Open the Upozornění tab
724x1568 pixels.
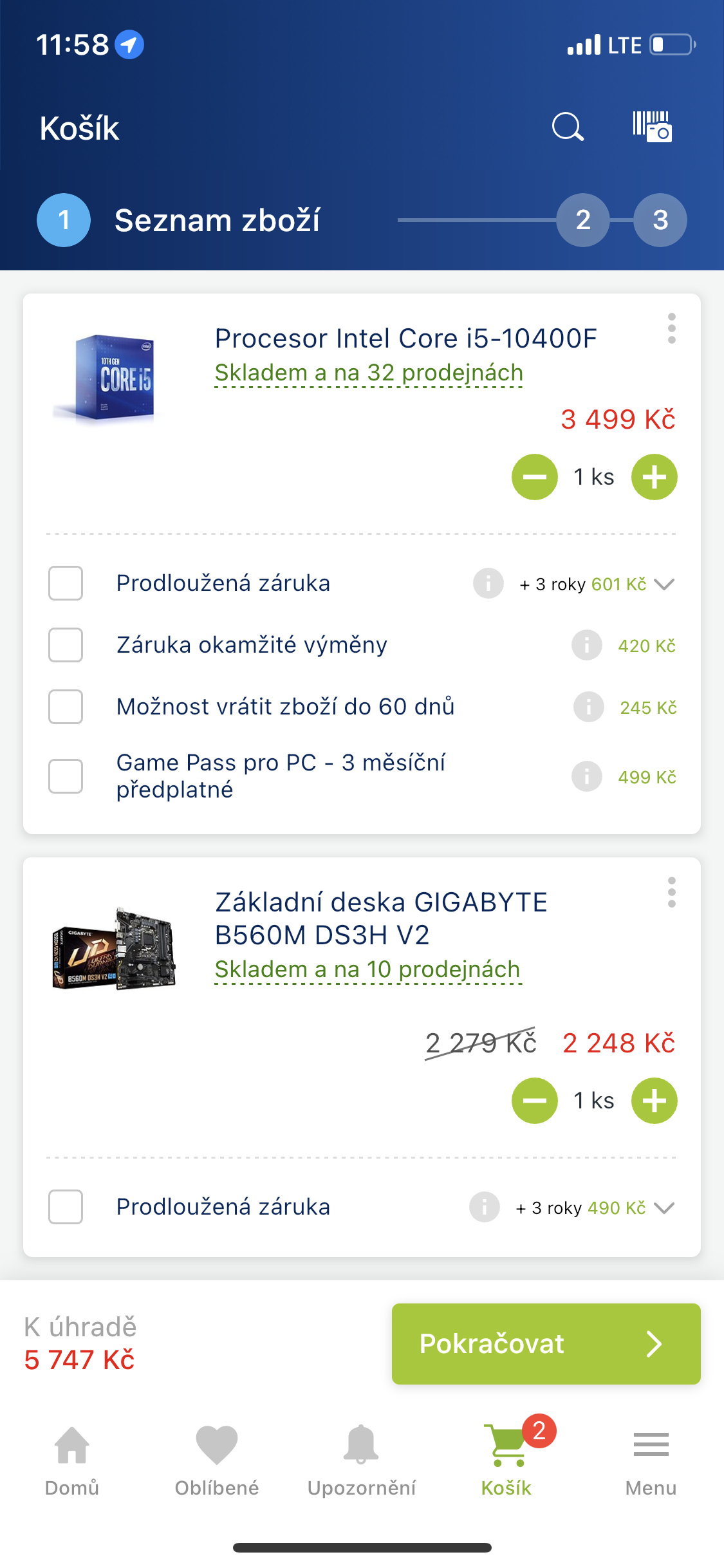click(362, 1460)
